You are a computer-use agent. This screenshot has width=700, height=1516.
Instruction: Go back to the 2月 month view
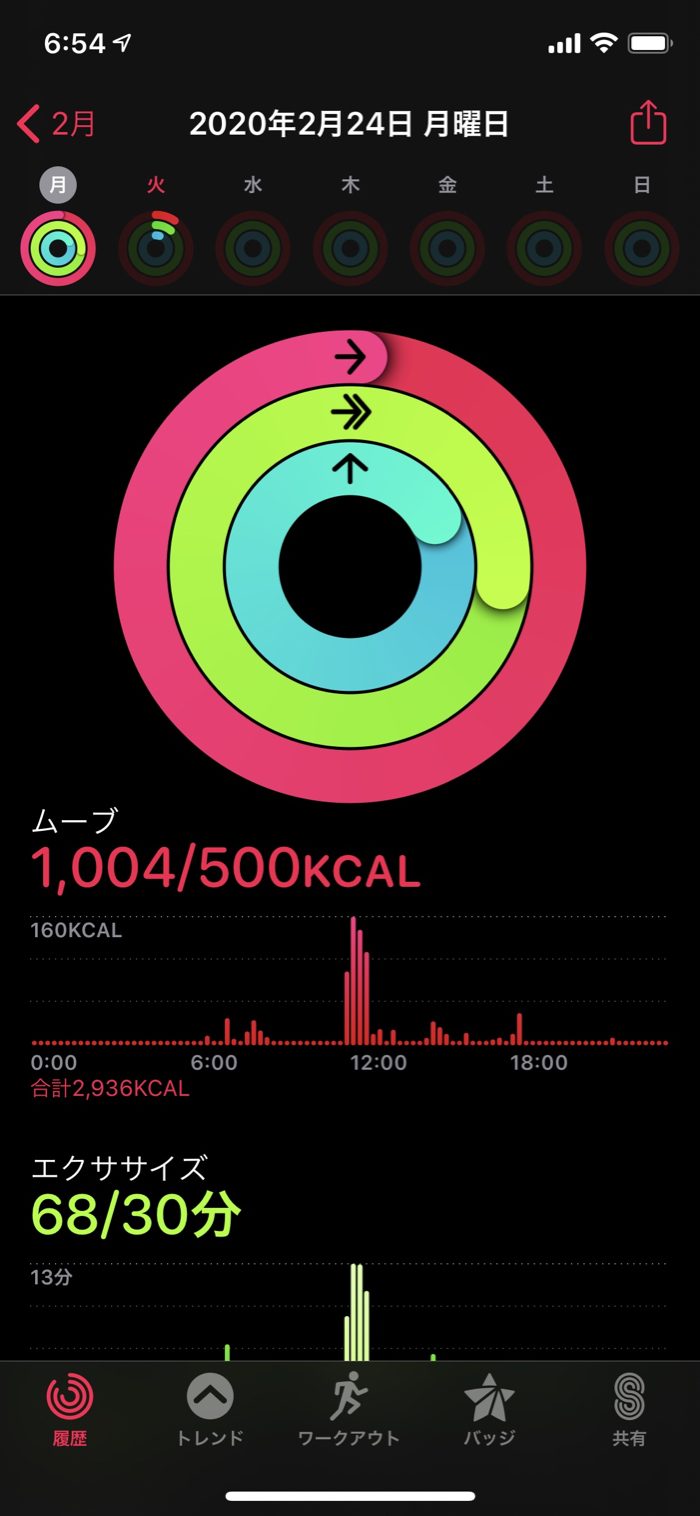(57, 124)
